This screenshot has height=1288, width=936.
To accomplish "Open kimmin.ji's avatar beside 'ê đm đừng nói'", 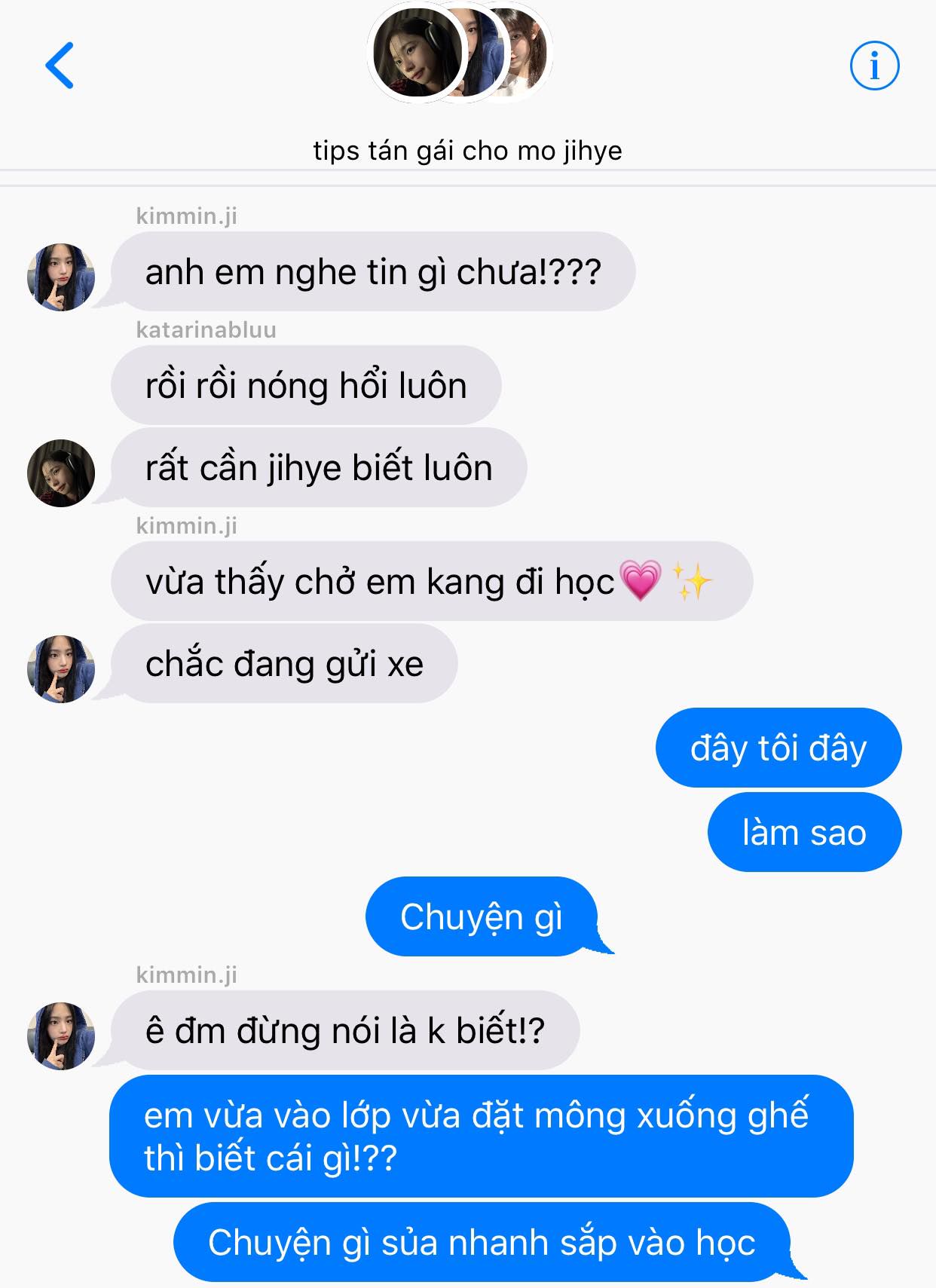I will [61, 1036].
